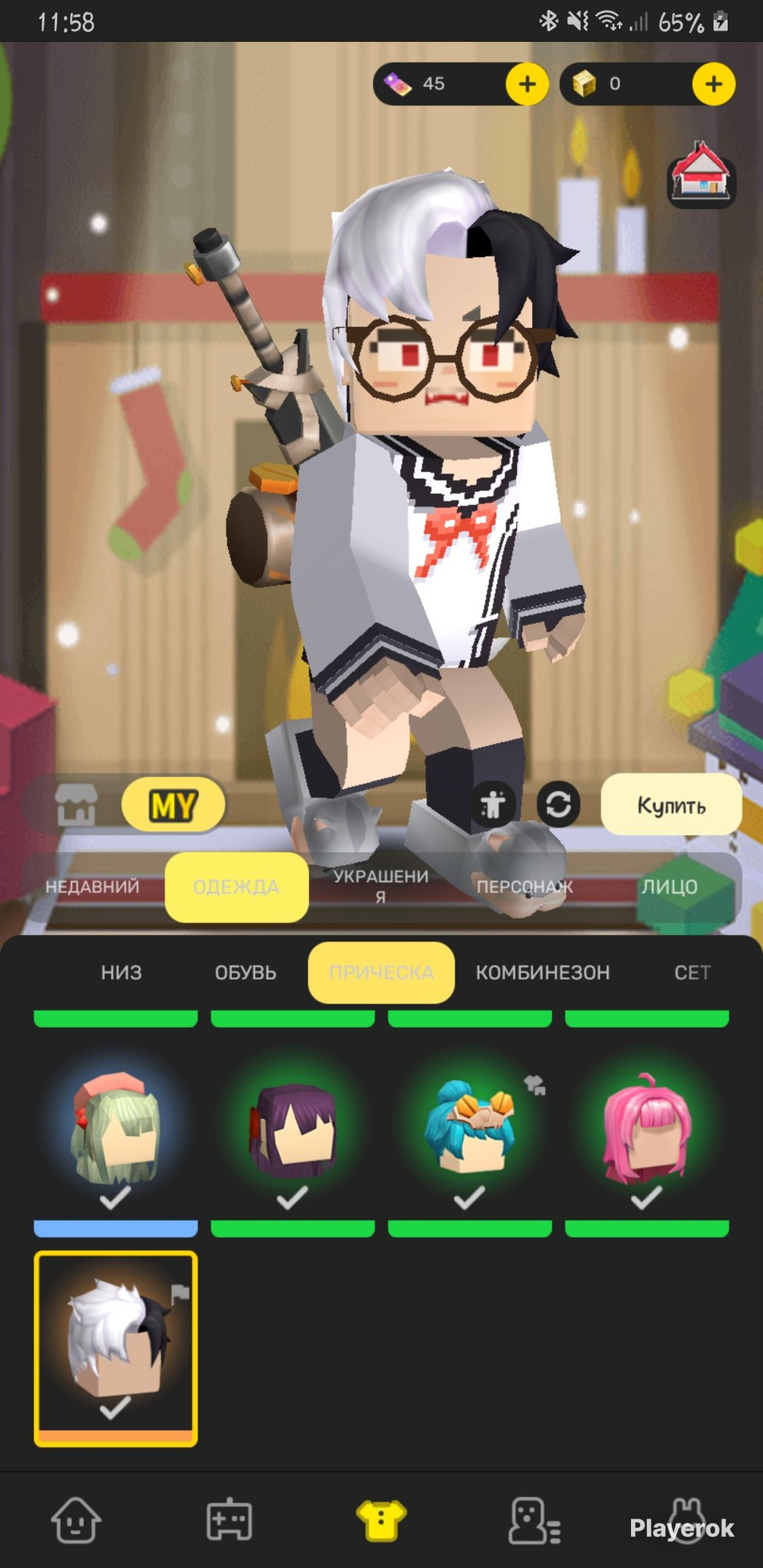Open the КОМБИНЕЗОН subcategory
Screen dimensions: 763x1568
tap(542, 972)
